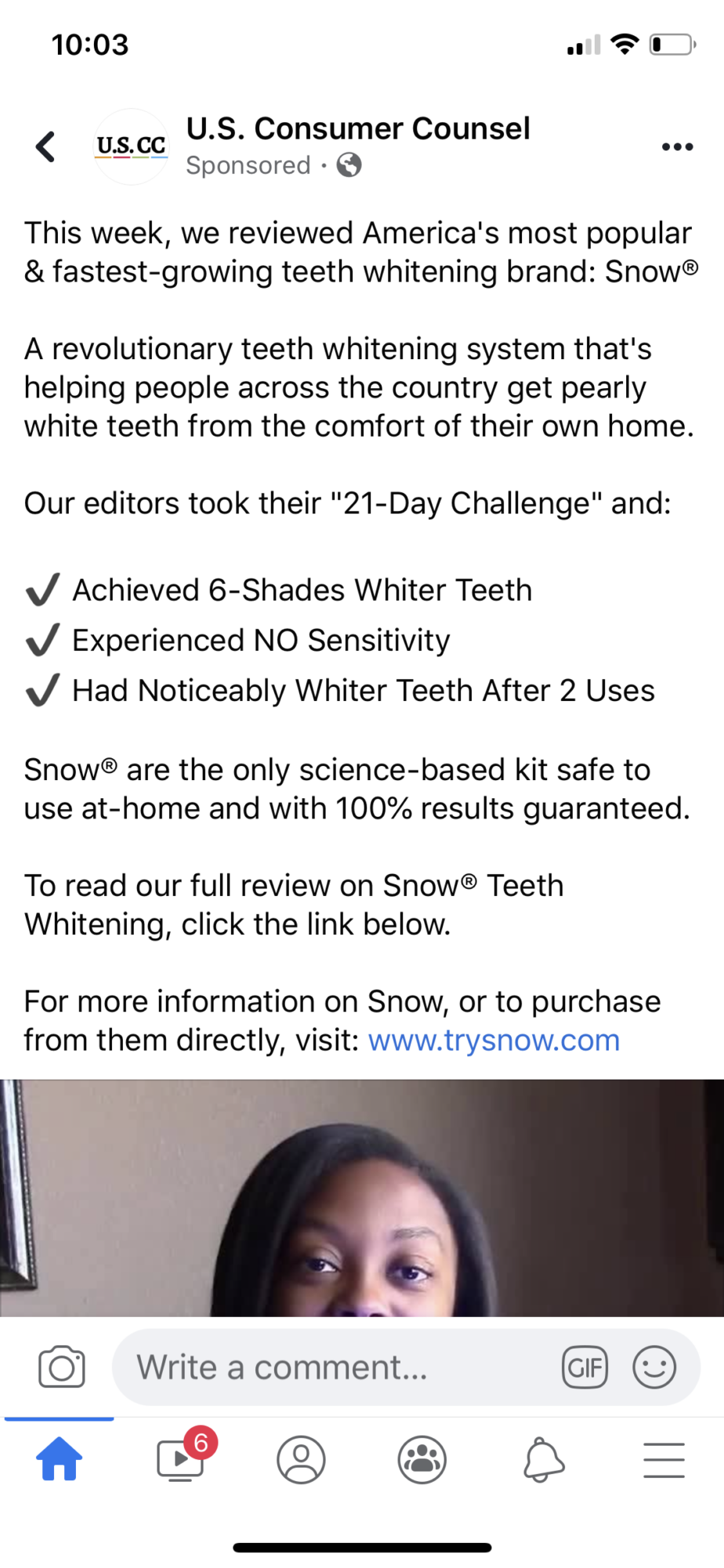Open the post's three-dot options menu
This screenshot has width=724, height=1568.
tap(677, 147)
